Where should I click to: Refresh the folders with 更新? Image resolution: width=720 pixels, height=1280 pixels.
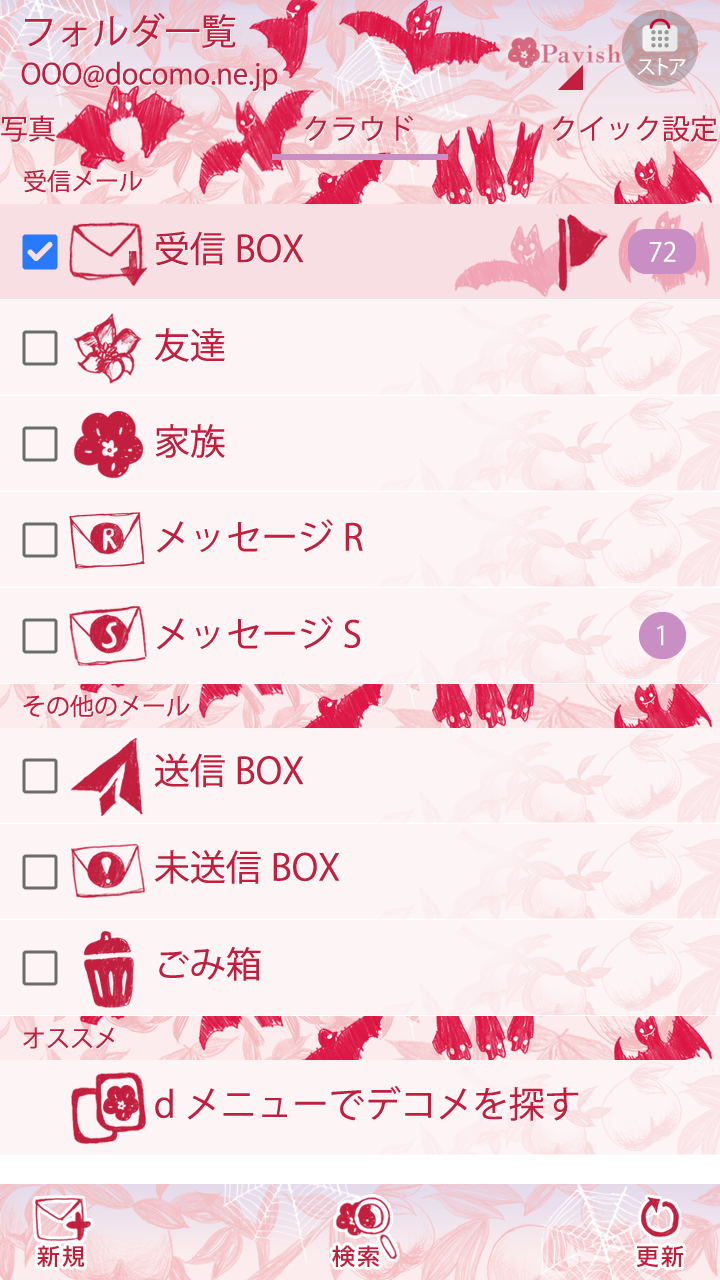pyautogui.click(x=660, y=1233)
